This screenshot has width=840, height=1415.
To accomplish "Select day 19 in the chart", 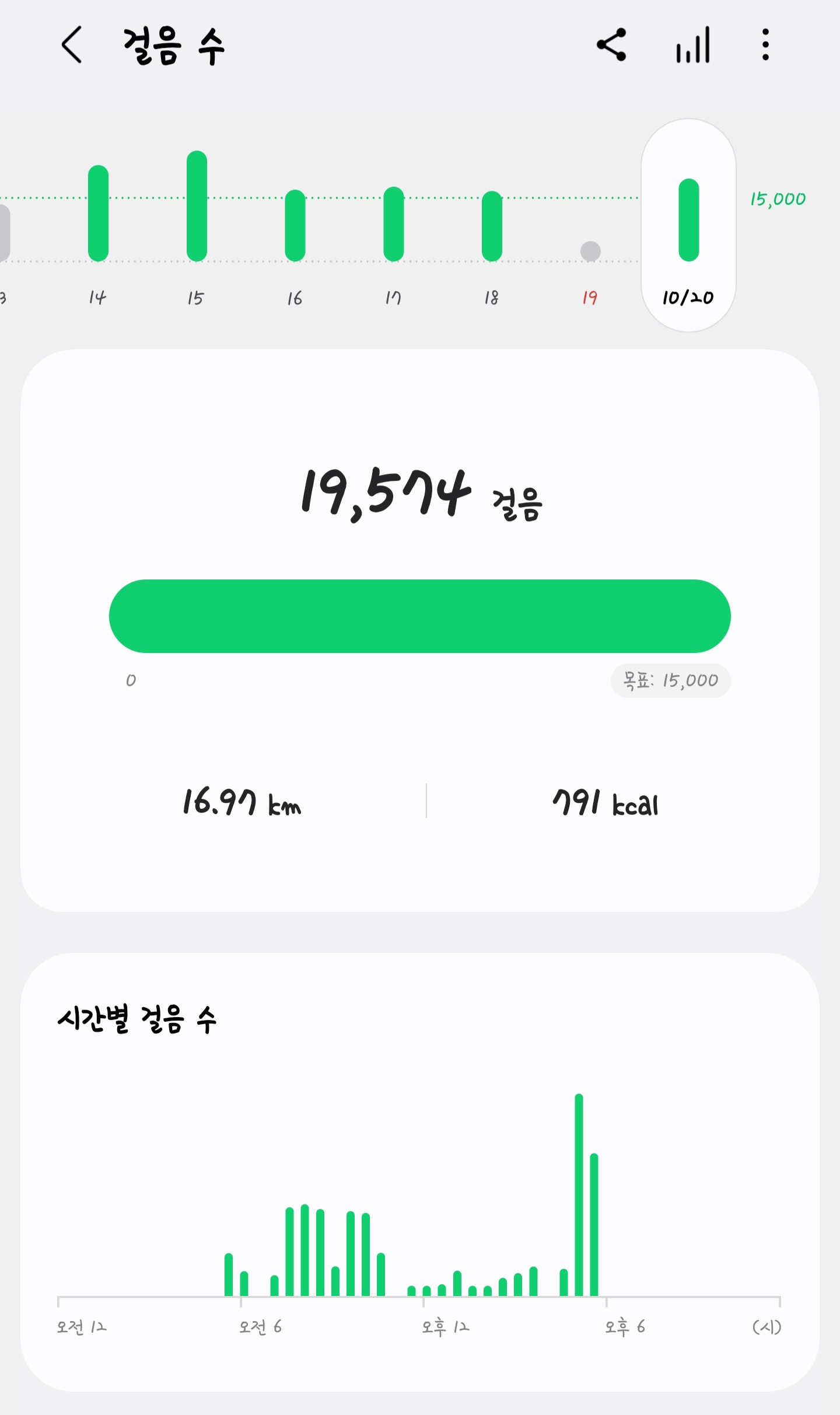I will [590, 251].
